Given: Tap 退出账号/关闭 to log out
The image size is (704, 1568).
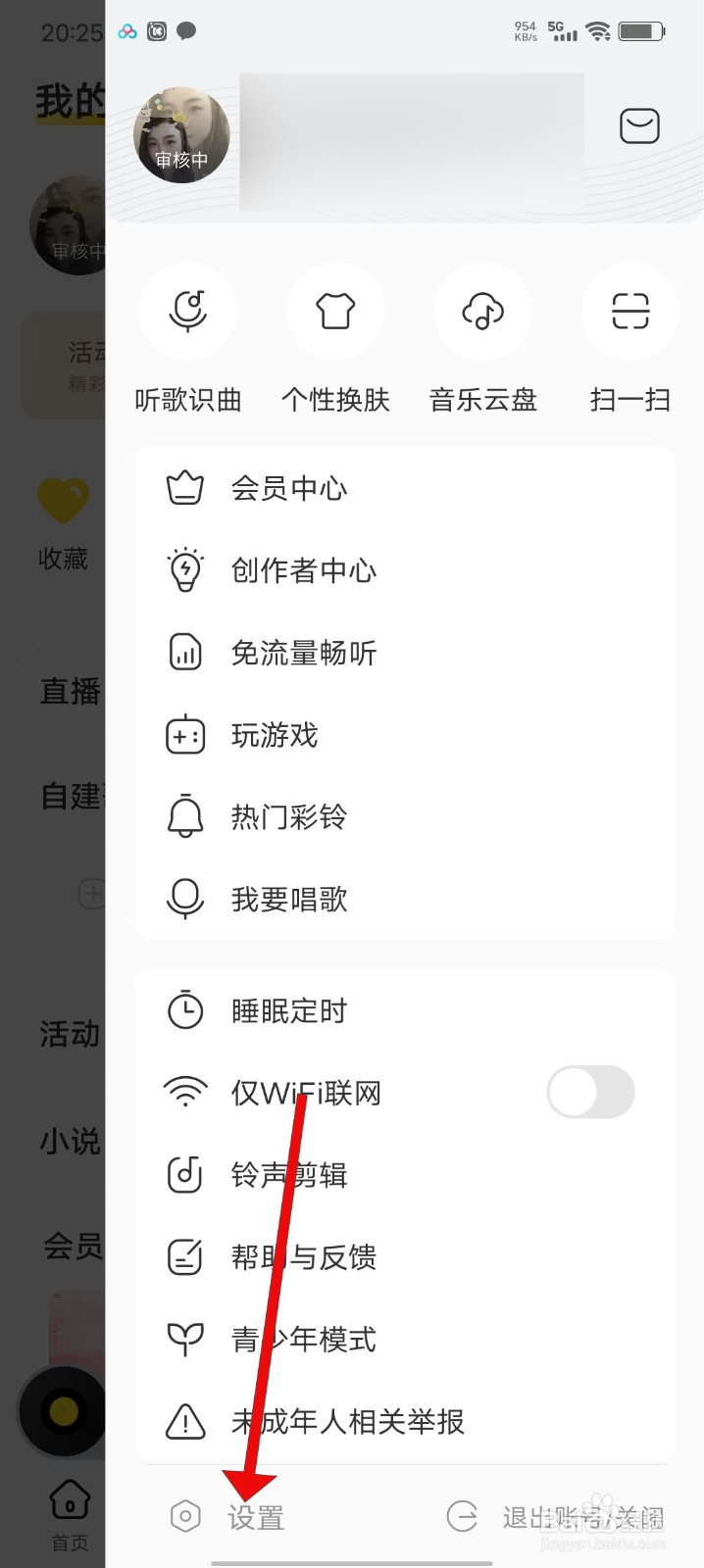Looking at the screenshot, I should pos(582,1518).
